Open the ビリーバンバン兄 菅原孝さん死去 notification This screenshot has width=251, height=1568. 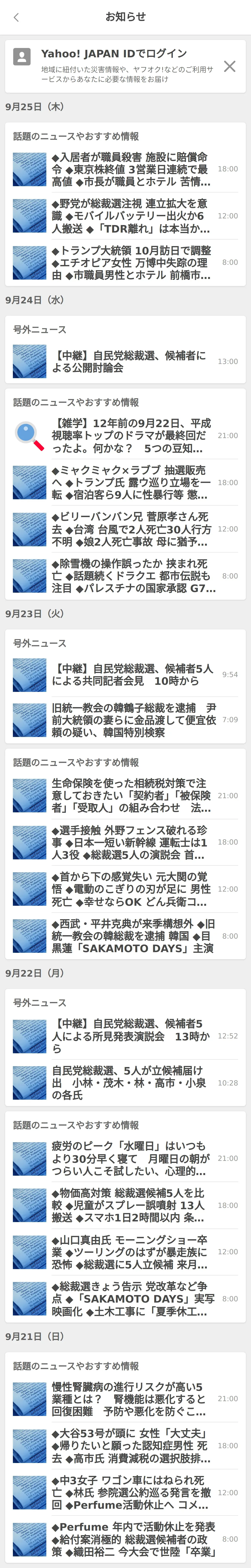tap(131, 529)
